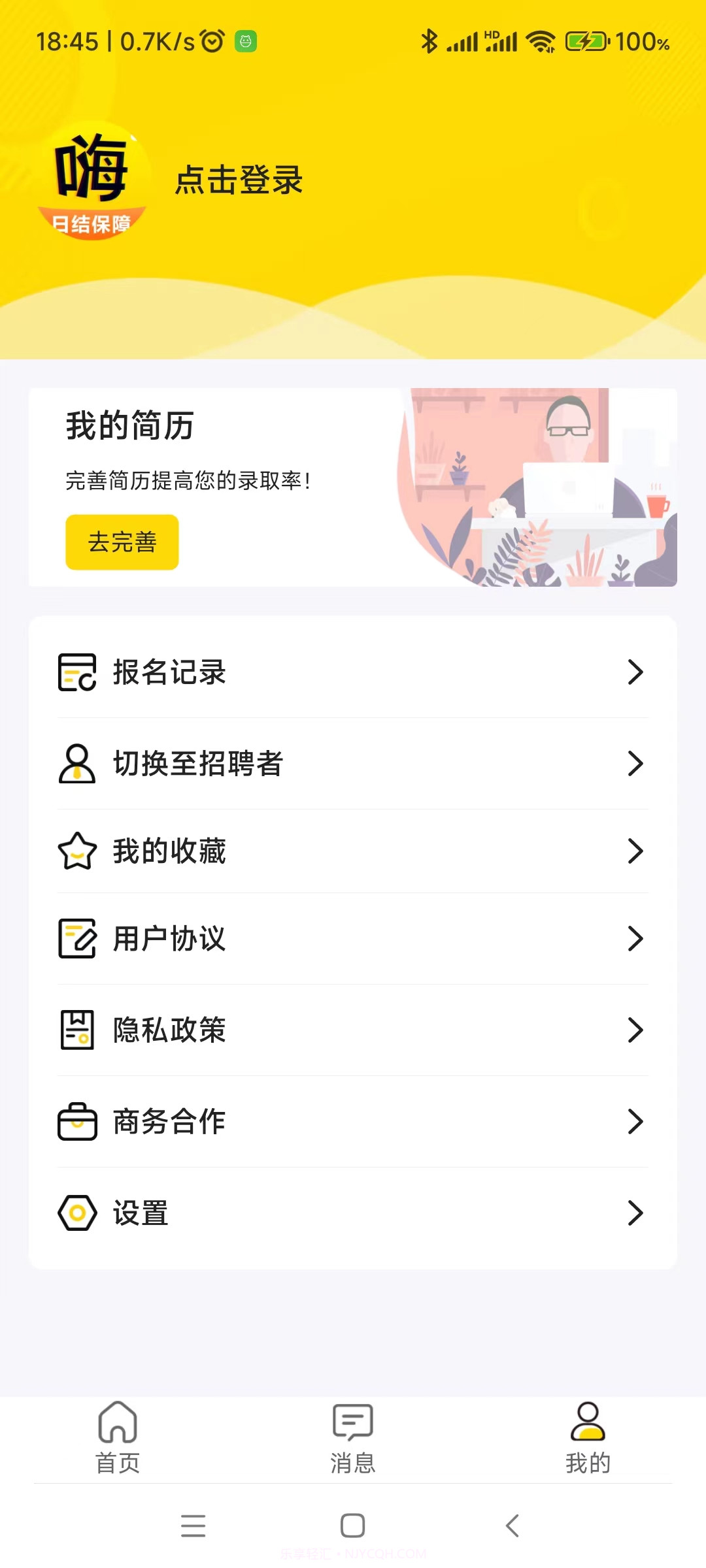This screenshot has width=706, height=1568.
Task: Open the 报名记录 list icon
Action: click(76, 673)
